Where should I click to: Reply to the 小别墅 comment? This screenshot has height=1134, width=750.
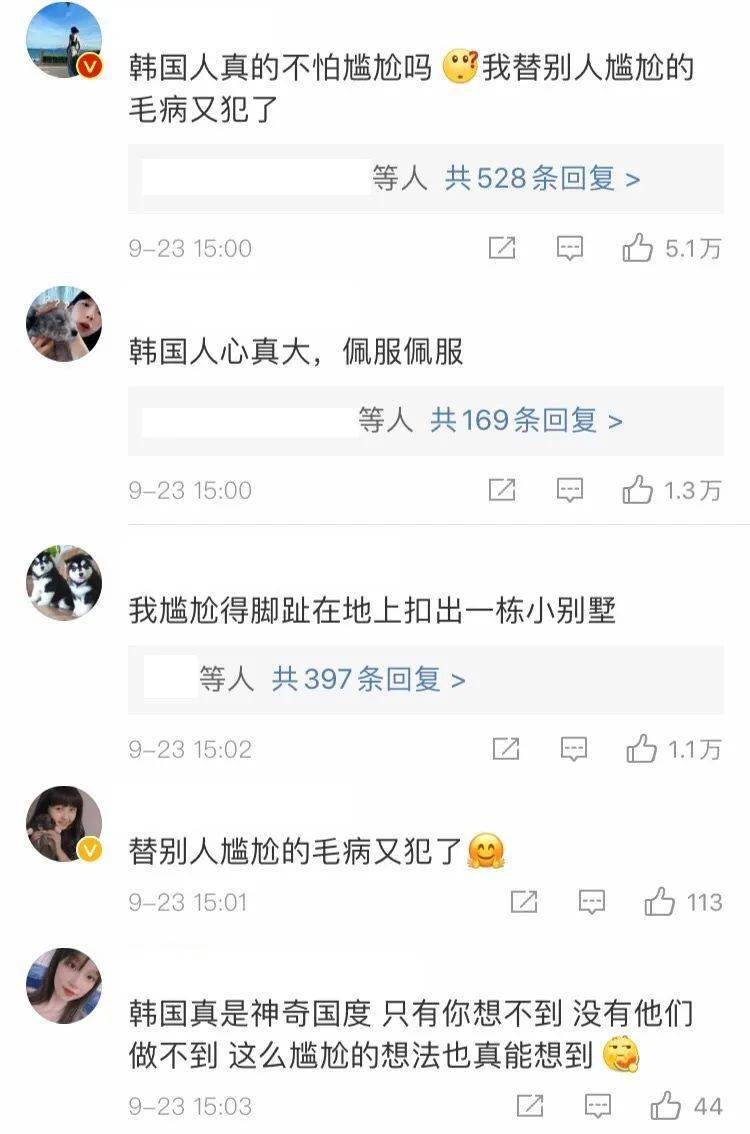coord(573,749)
